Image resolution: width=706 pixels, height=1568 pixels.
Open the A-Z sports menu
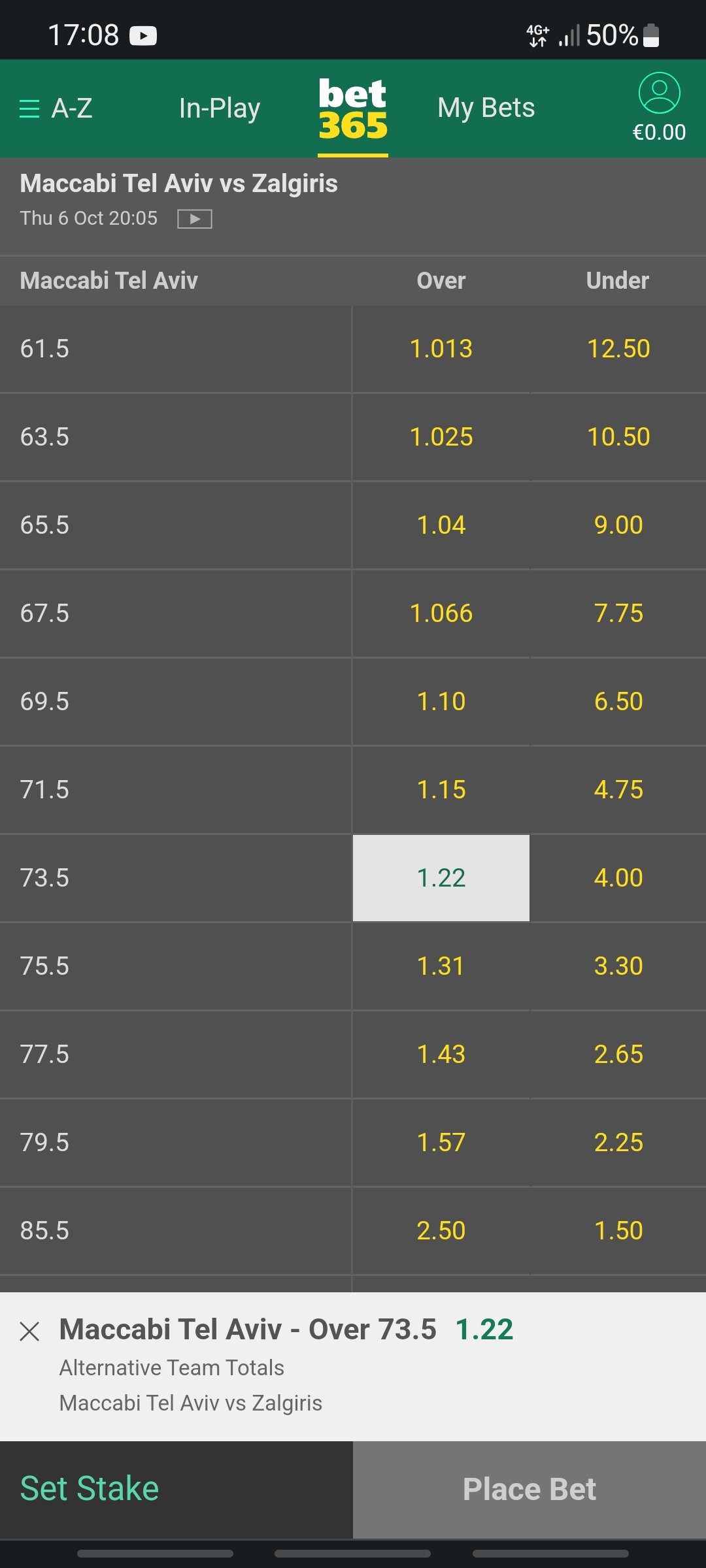click(x=56, y=108)
